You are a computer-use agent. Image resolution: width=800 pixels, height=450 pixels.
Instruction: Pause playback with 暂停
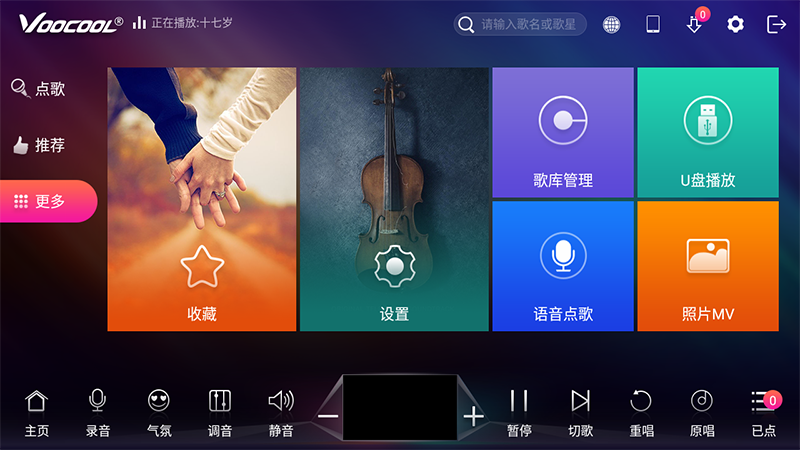(518, 412)
